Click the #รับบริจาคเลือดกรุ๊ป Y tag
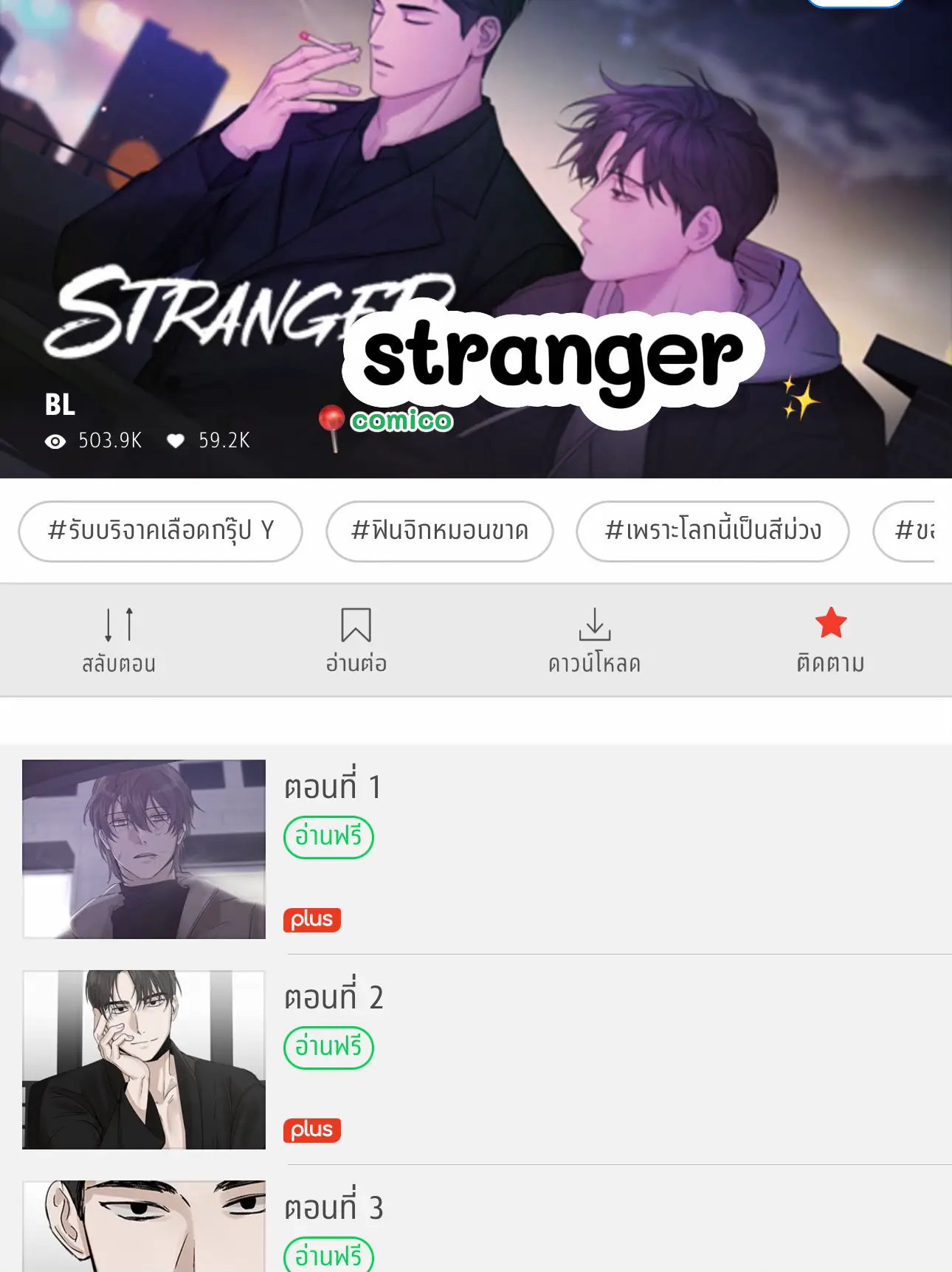The height and width of the screenshot is (1272, 952). click(160, 530)
